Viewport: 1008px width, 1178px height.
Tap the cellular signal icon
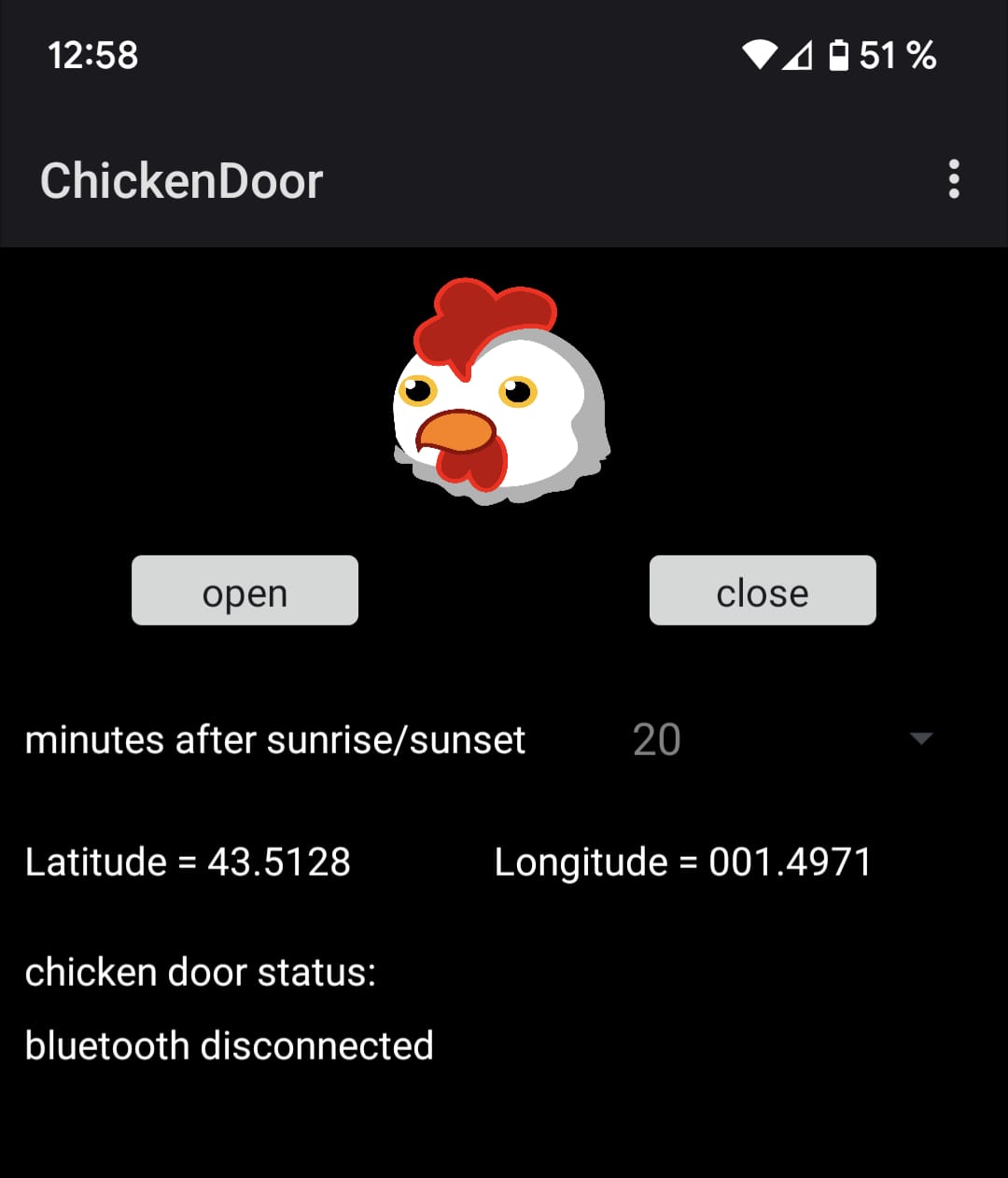[799, 56]
